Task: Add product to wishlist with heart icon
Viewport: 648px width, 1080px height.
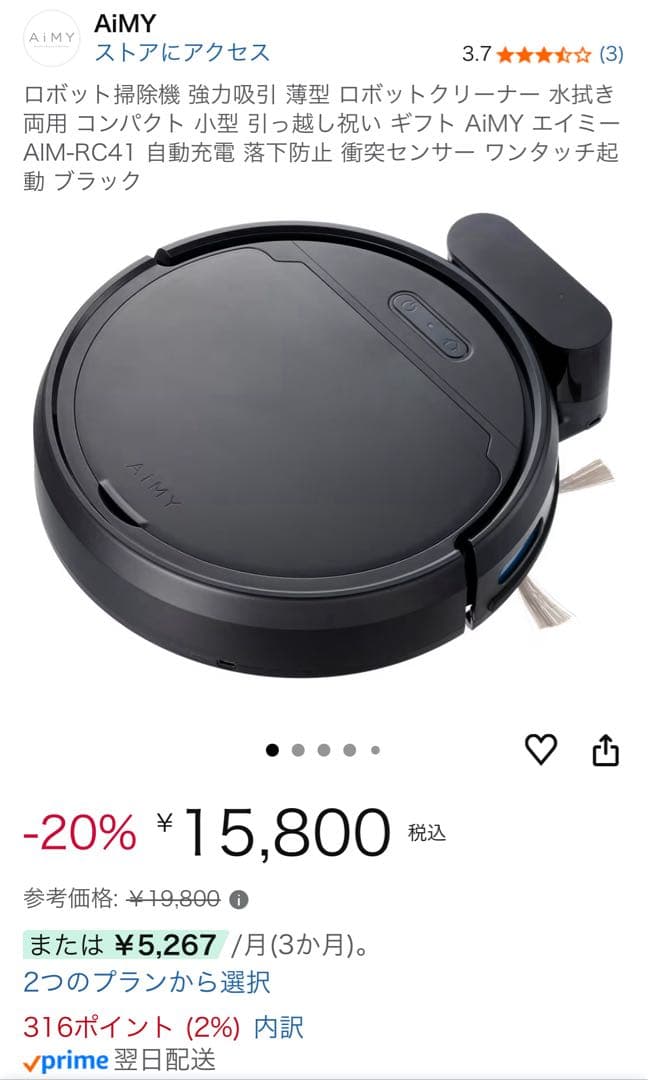Action: point(541,749)
